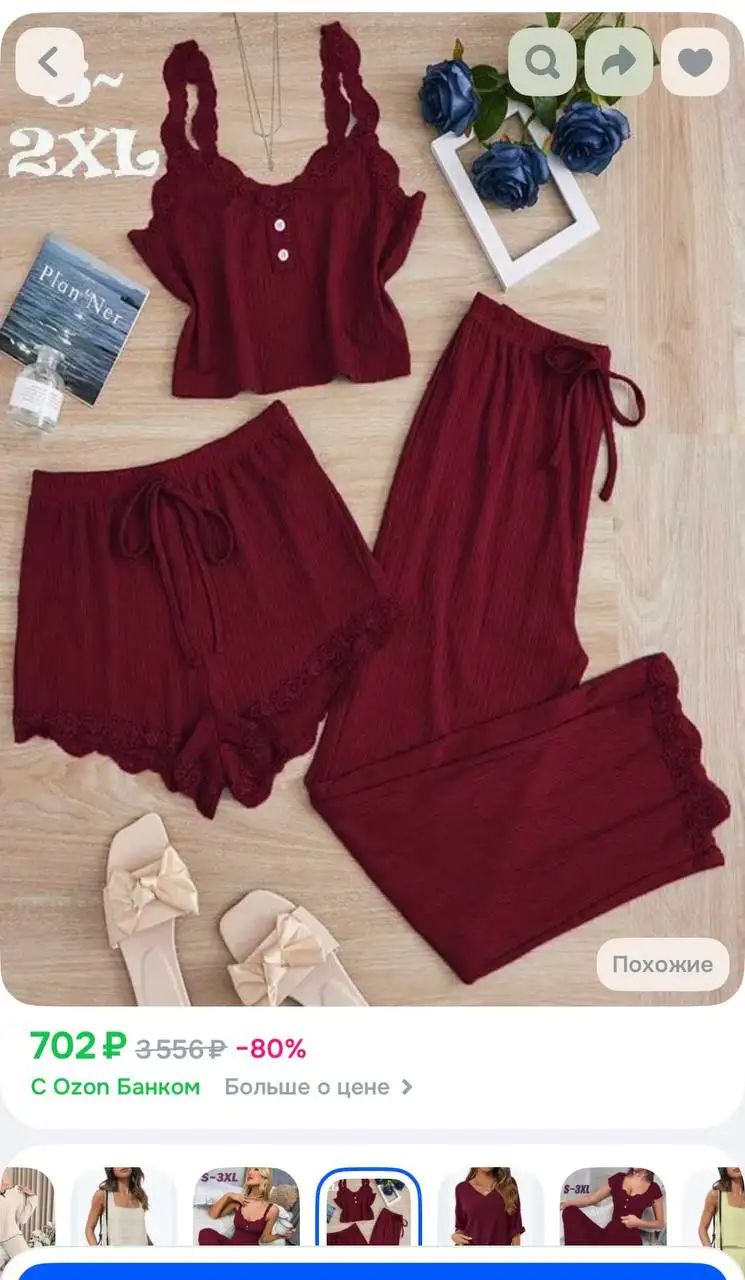Screen dimensions: 745x1280
Task: Open the light green outfit thumbnail
Action: point(720,1206)
